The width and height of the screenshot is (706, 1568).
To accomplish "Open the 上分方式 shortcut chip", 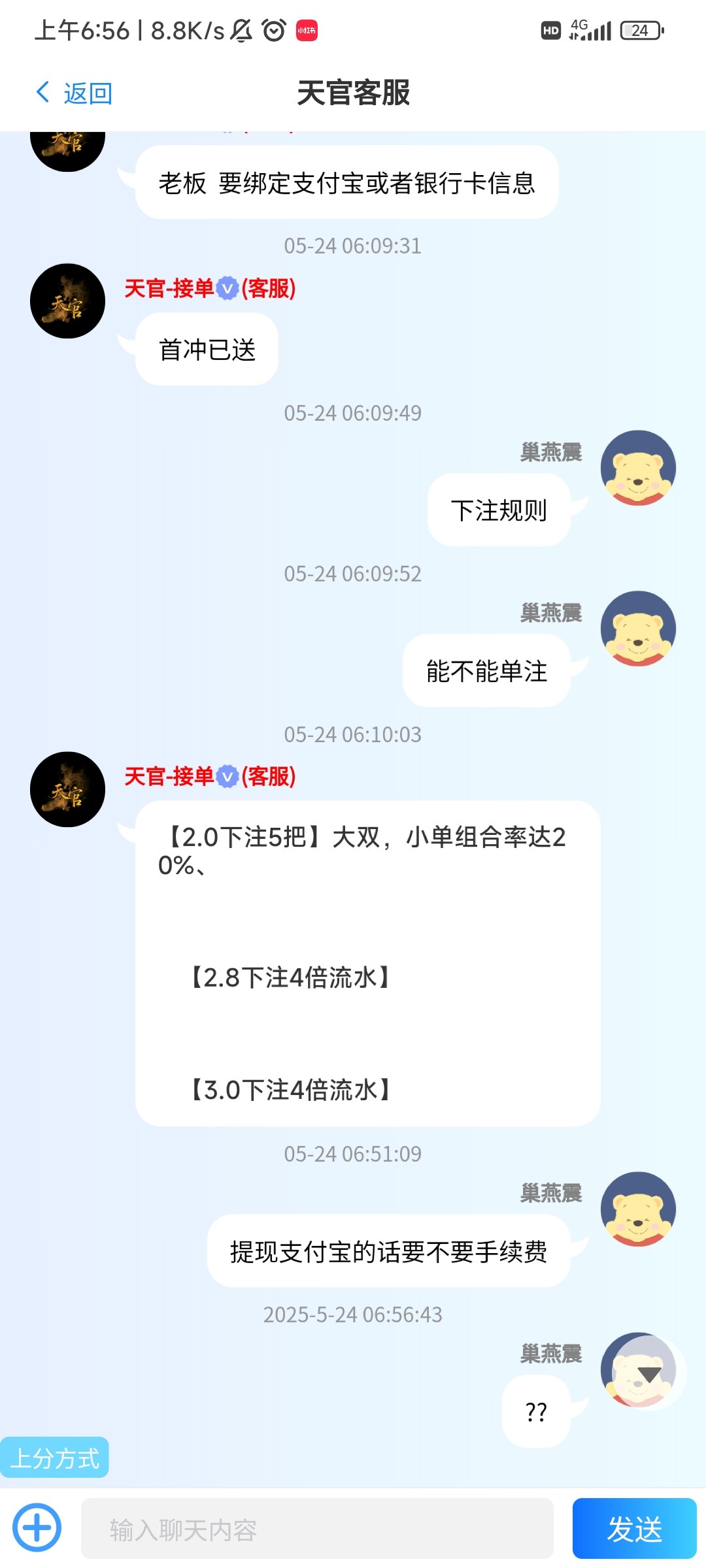I will click(x=55, y=1458).
